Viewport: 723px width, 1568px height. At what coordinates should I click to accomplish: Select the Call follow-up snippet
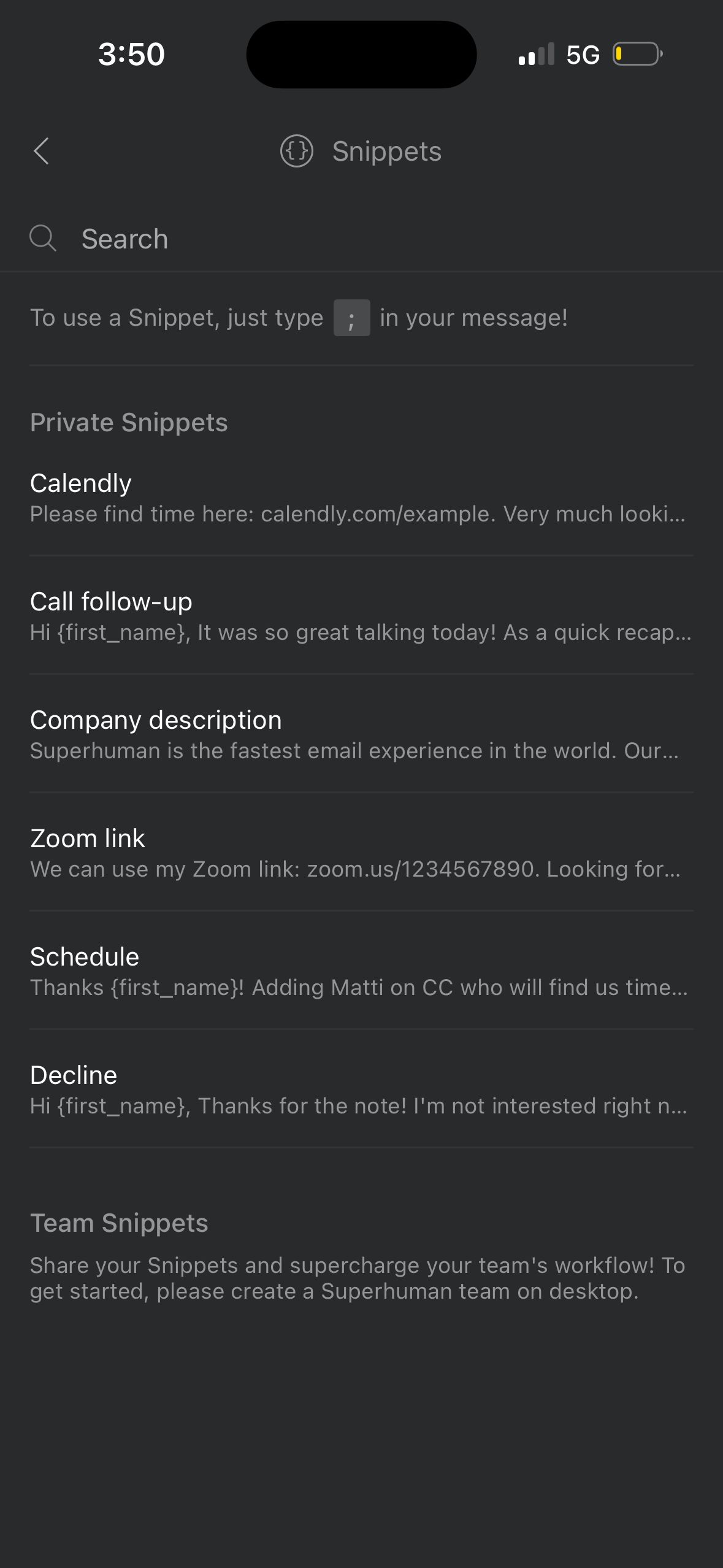[x=361, y=615]
